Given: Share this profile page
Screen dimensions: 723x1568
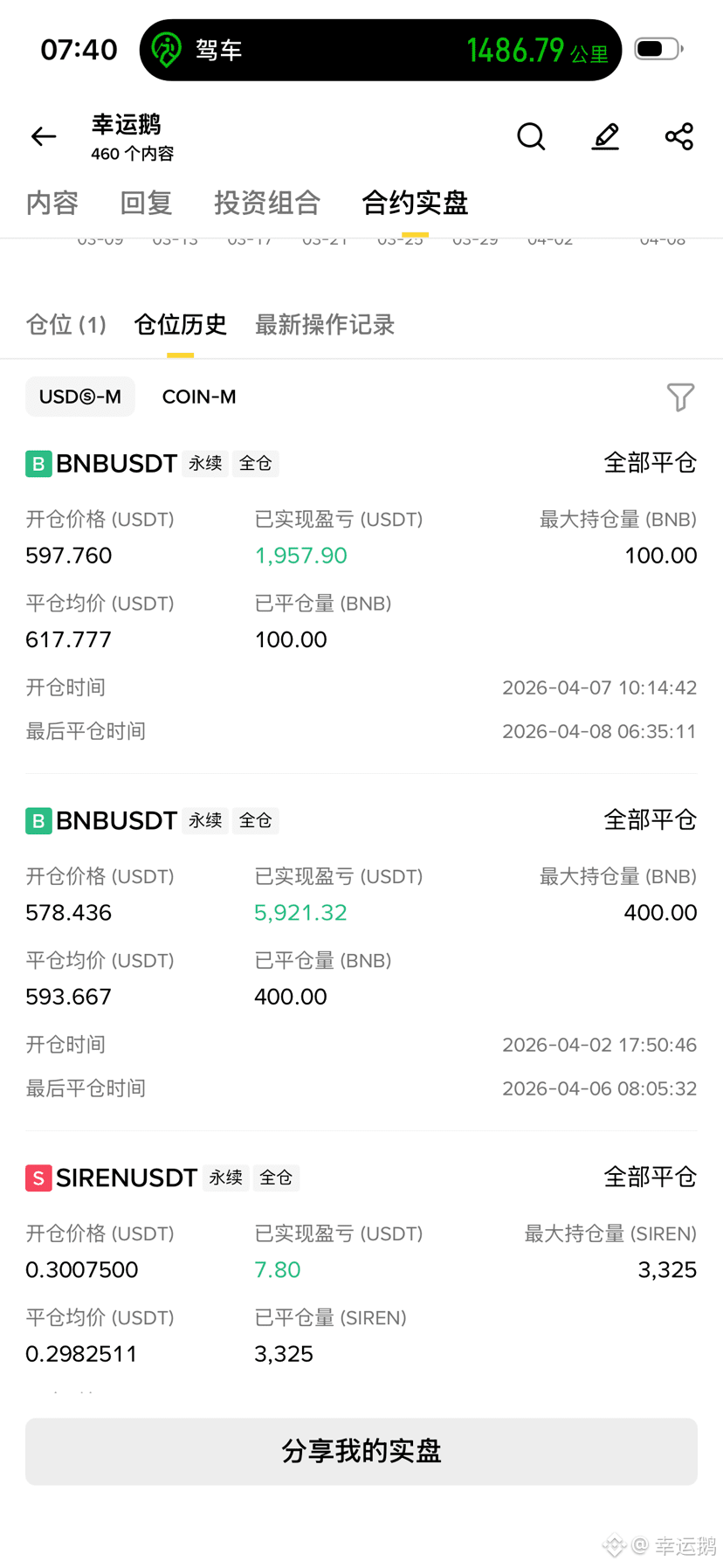Looking at the screenshot, I should (x=678, y=136).
